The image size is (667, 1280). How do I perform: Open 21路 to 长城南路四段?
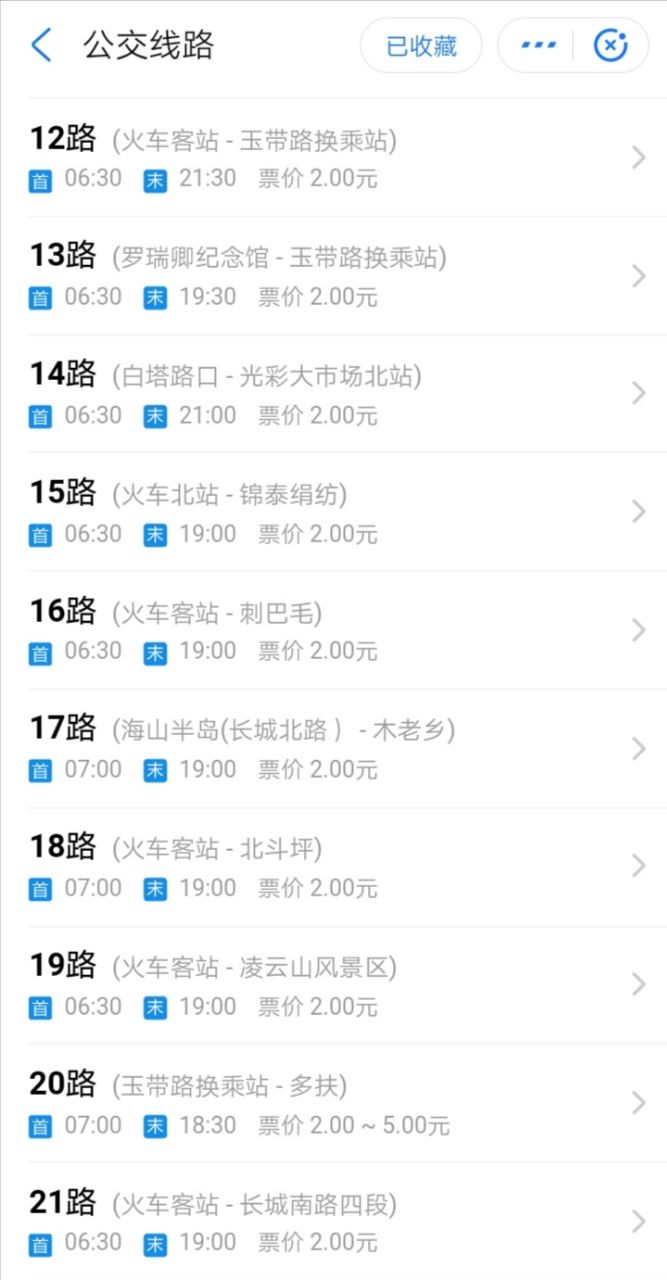pyautogui.click(x=333, y=1221)
